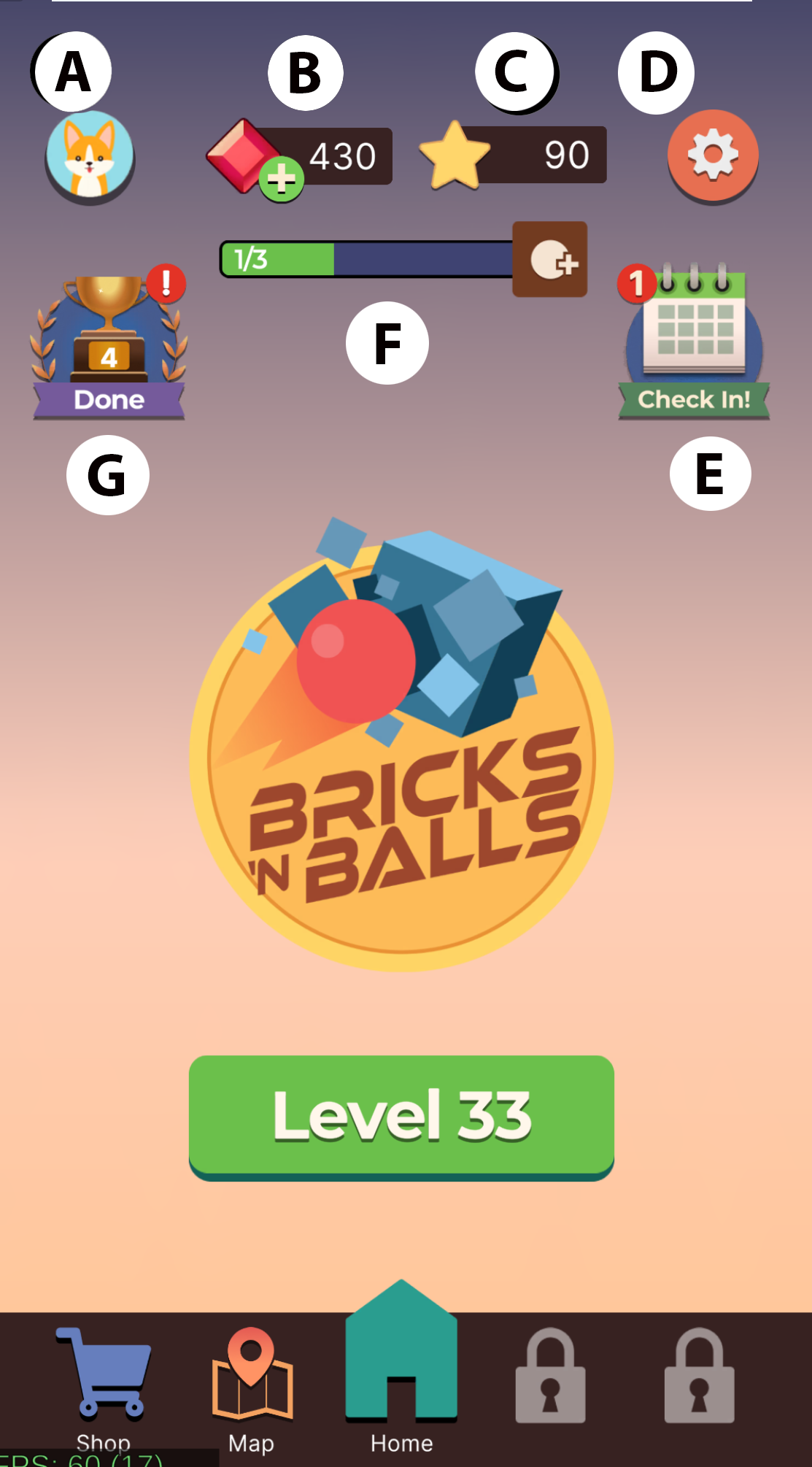Tap the first locked tab

(550, 1375)
